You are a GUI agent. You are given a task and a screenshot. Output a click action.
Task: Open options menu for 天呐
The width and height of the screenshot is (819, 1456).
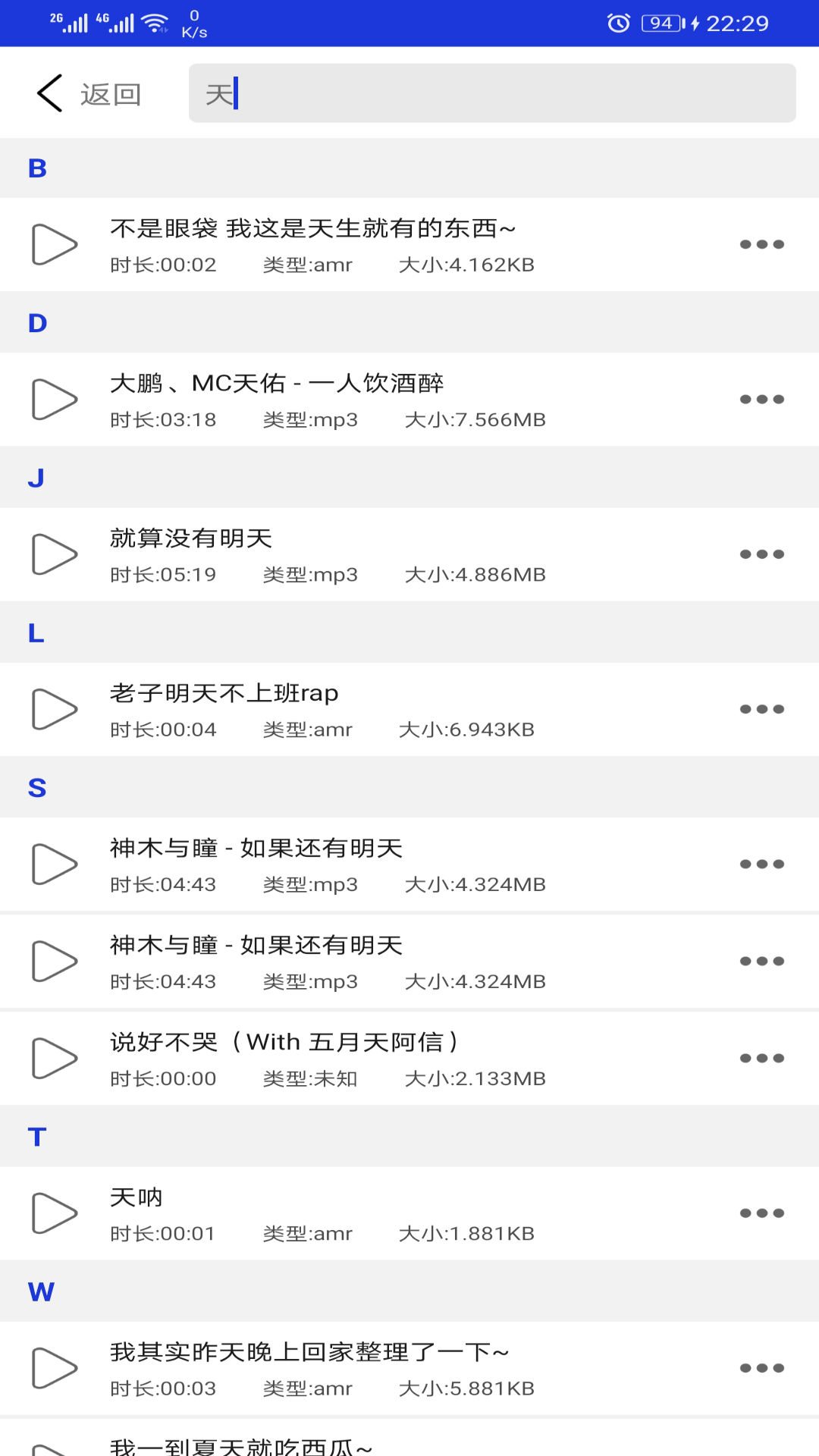point(762,1213)
